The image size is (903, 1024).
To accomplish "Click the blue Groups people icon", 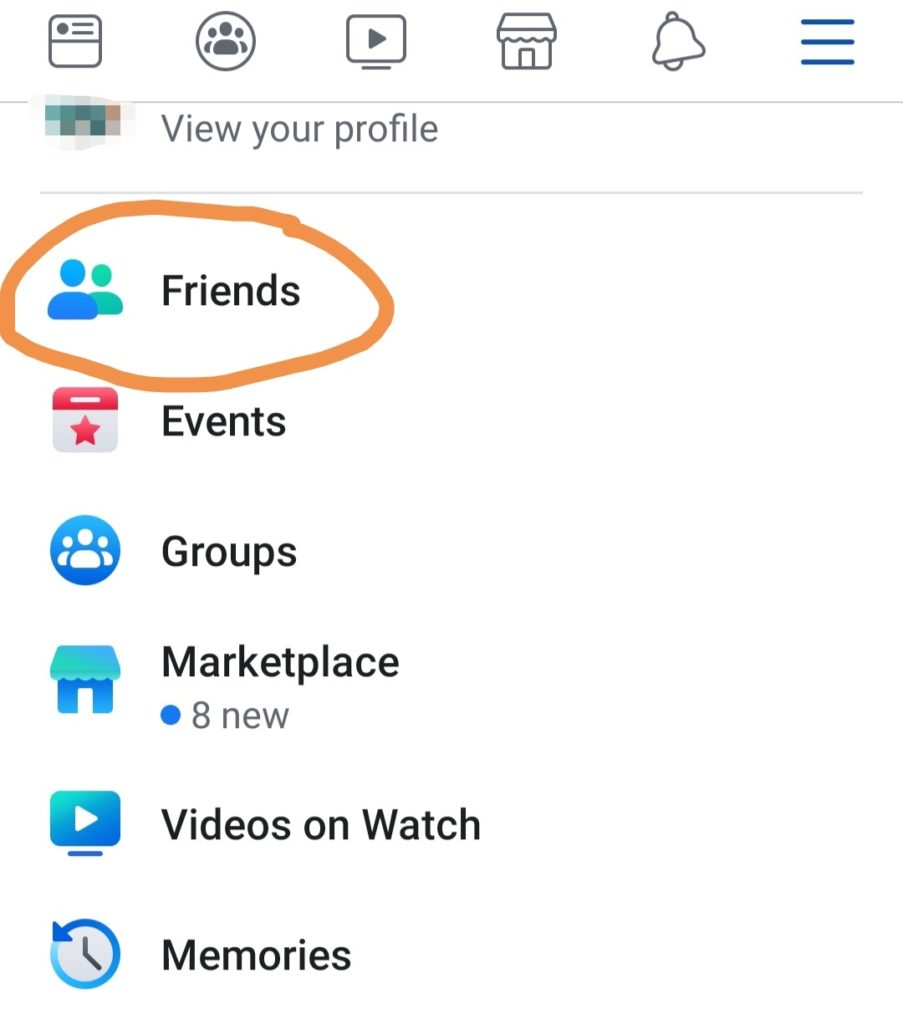I will pyautogui.click(x=85, y=549).
